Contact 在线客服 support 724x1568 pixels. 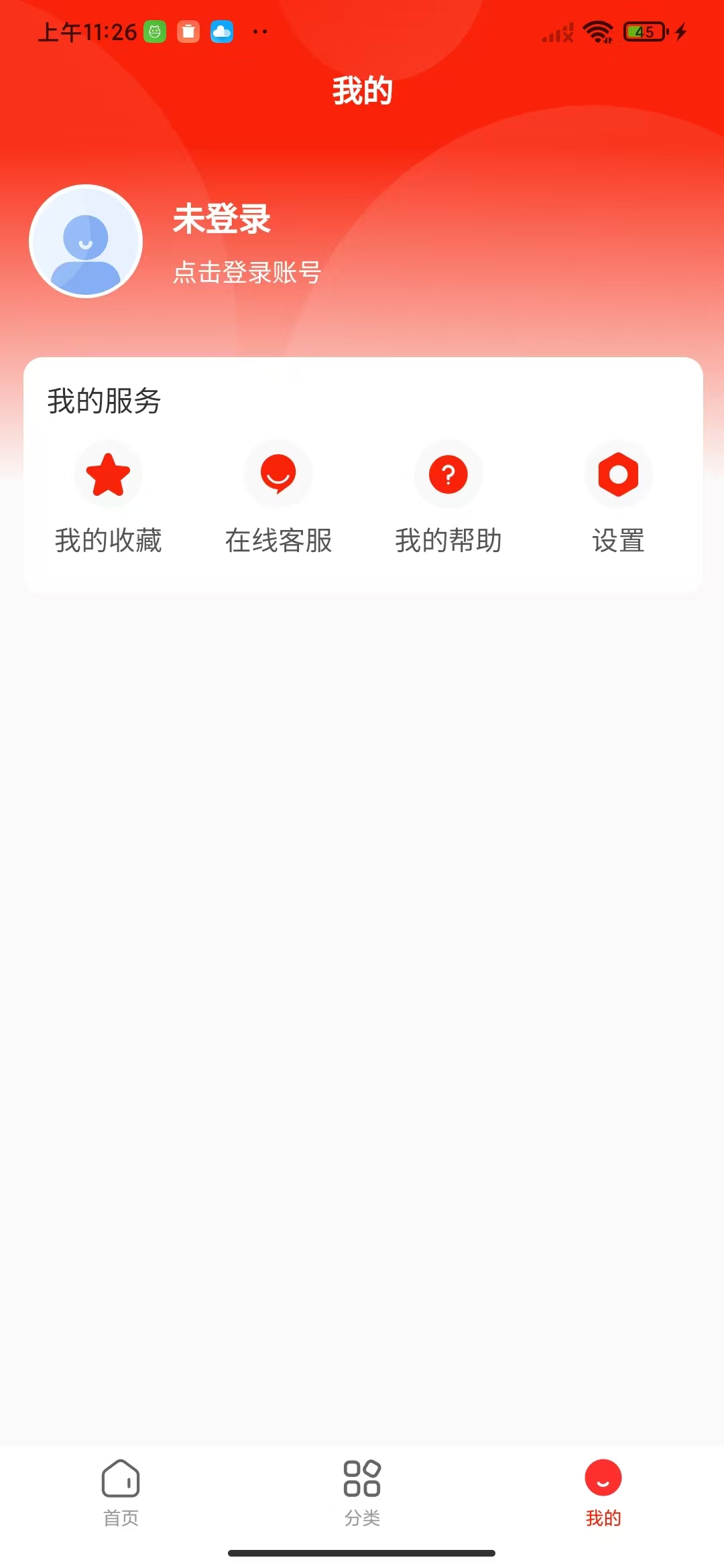coord(278,499)
